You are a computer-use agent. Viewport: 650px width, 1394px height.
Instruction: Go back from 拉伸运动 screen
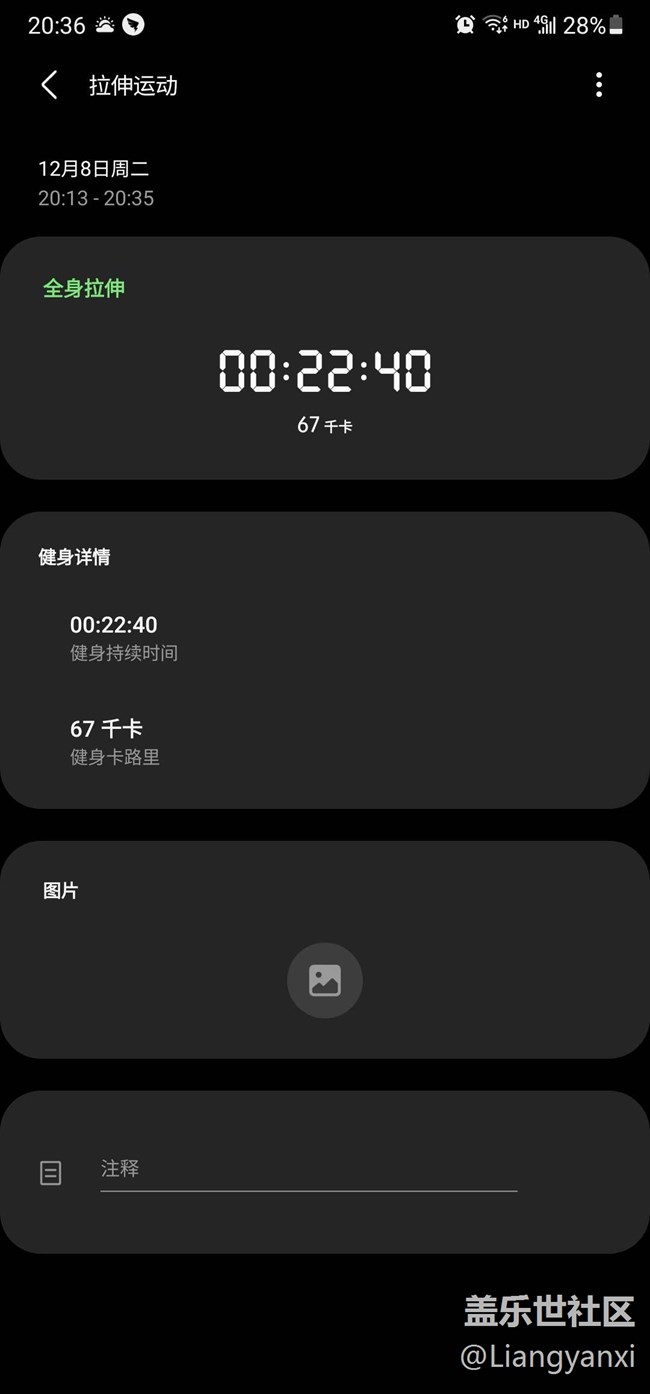(x=49, y=85)
